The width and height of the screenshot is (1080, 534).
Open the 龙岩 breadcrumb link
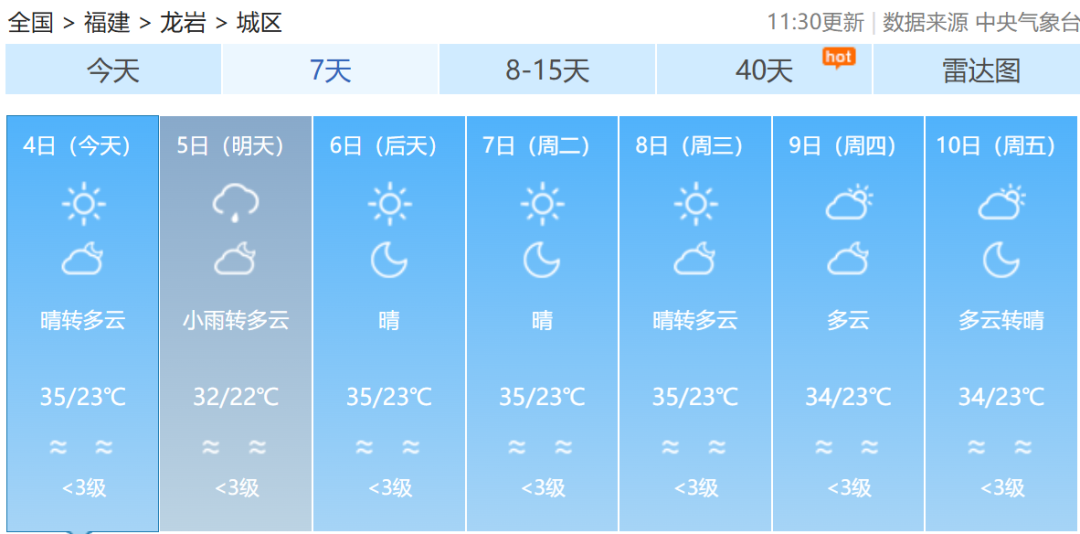point(182,22)
